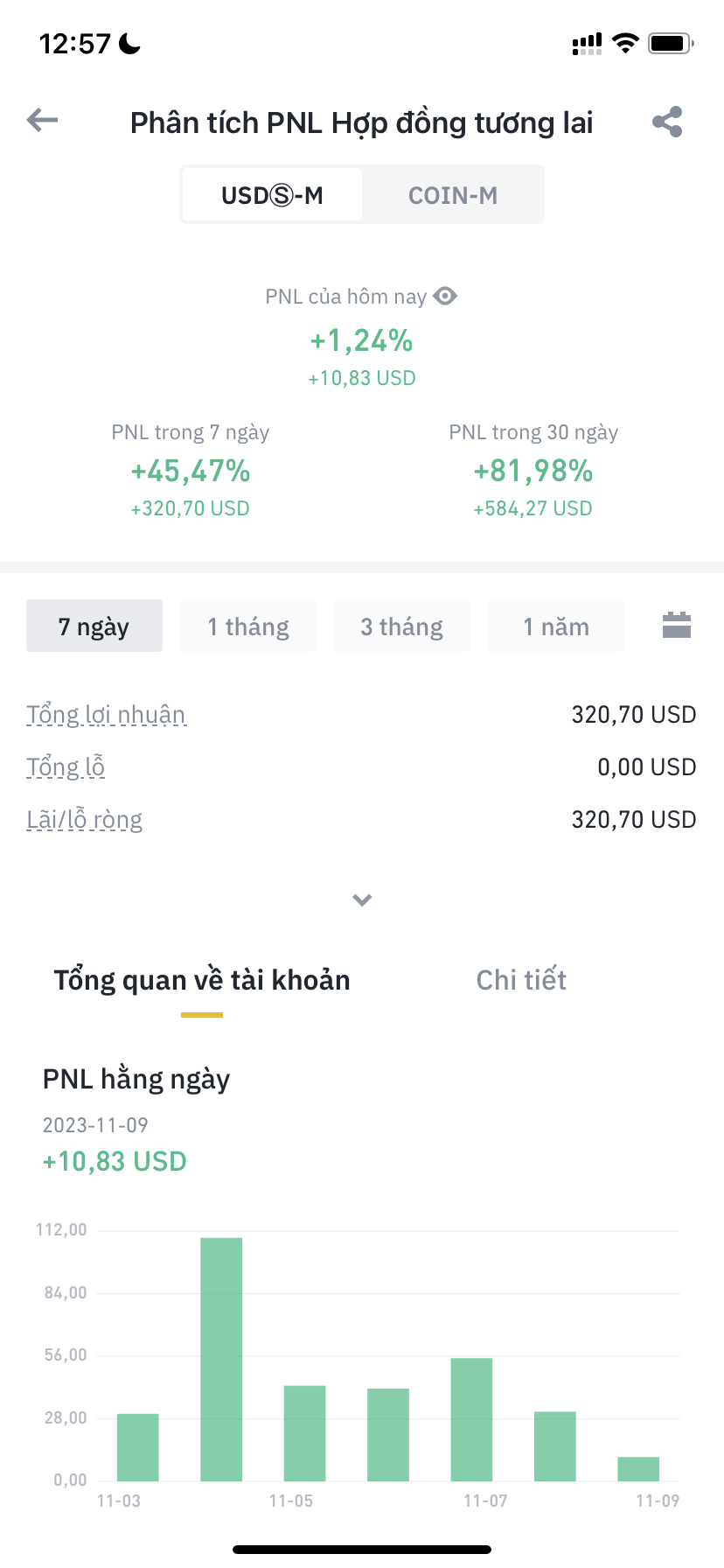This screenshot has width=724, height=1568.
Task: Expand more statistics with the down chevron
Action: click(x=362, y=899)
